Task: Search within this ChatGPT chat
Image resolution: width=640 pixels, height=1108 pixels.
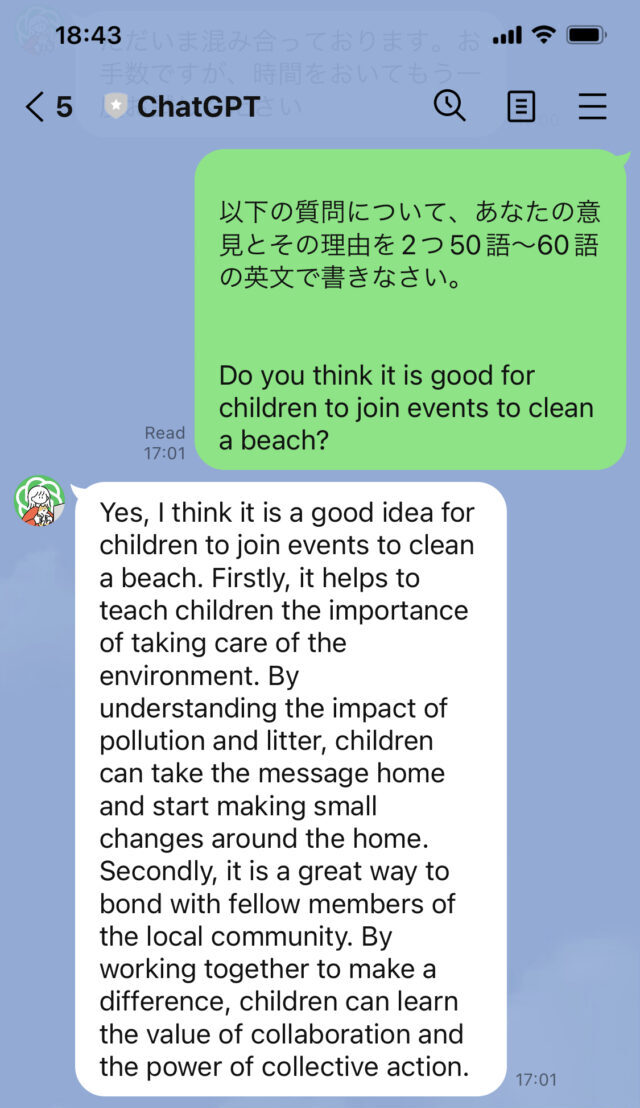Action: coord(450,105)
